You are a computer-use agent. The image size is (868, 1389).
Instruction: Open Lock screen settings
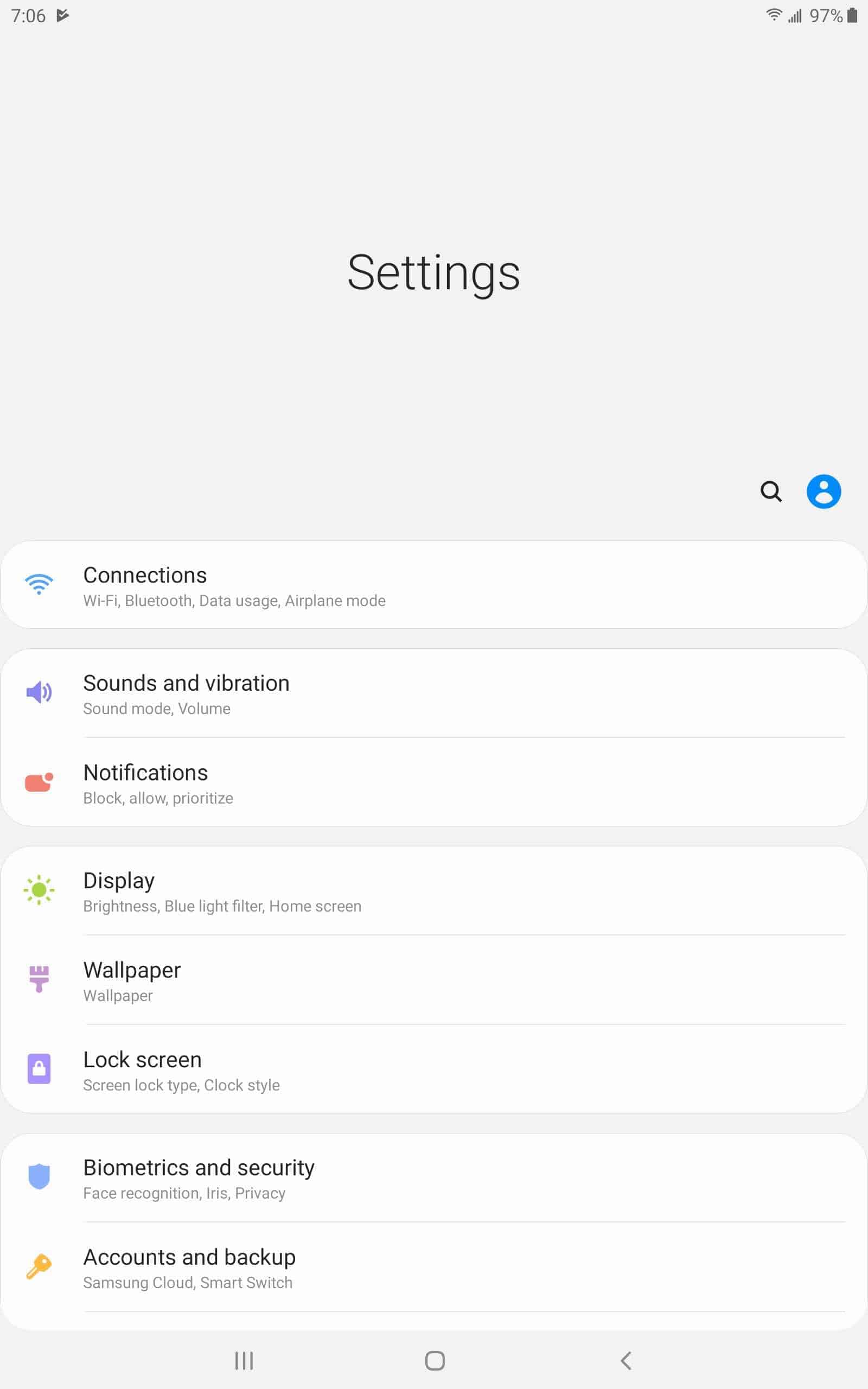434,1069
